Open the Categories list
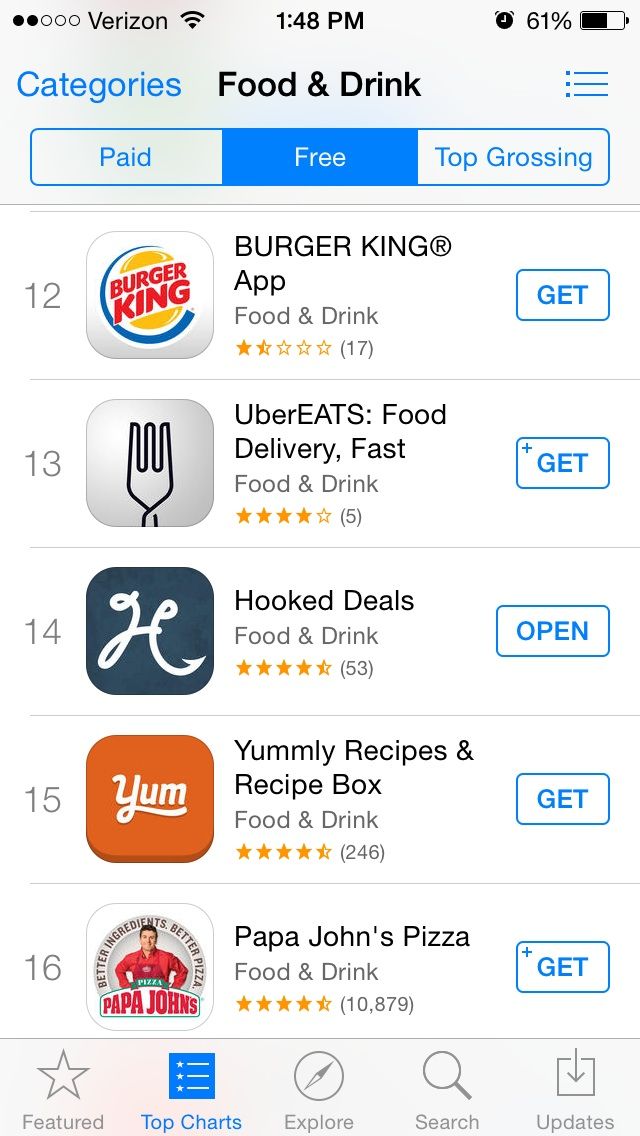Image resolution: width=640 pixels, height=1136 pixels. point(99,85)
